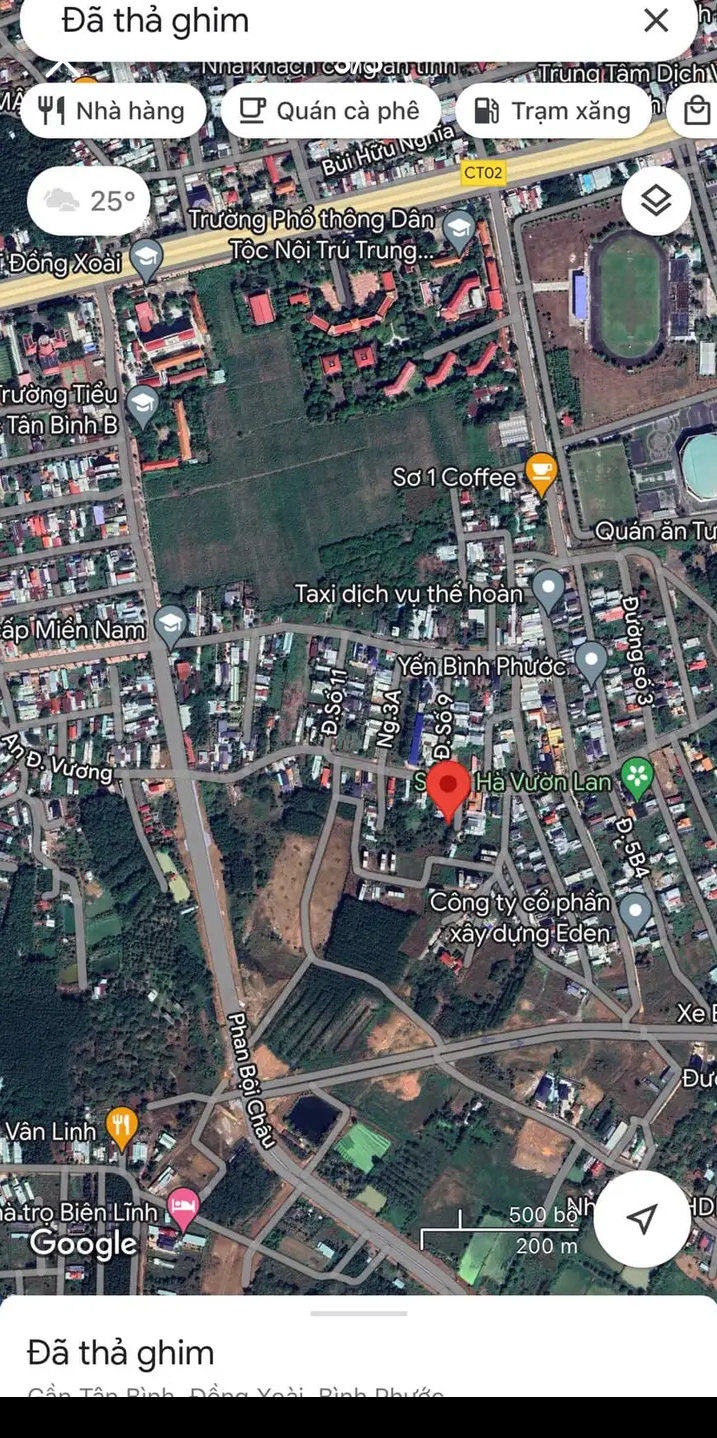Filter by Quán cà phê
This screenshot has height=1438, width=717.
pyautogui.click(x=330, y=111)
